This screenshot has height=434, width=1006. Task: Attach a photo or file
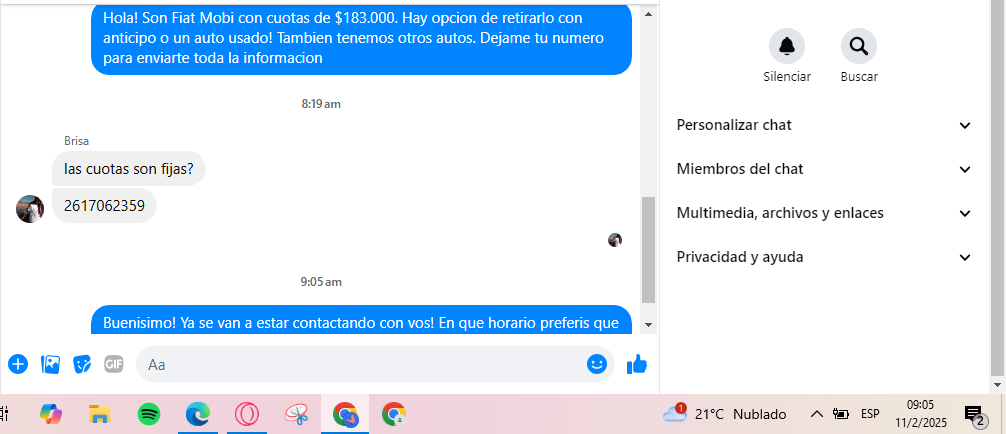point(50,364)
